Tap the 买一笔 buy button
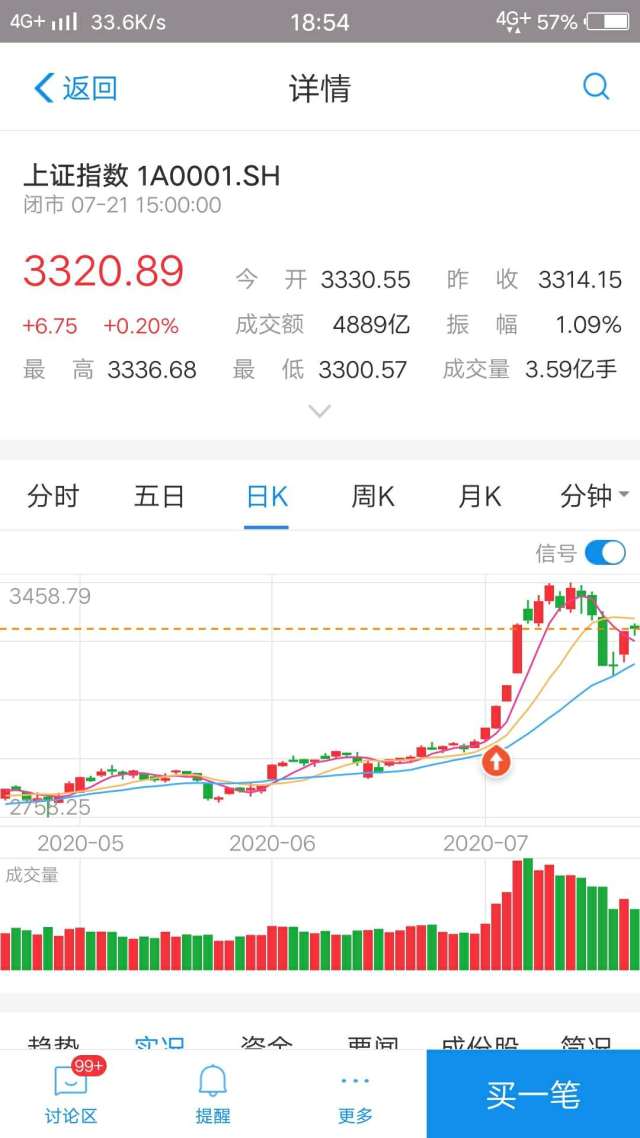 click(x=533, y=1094)
